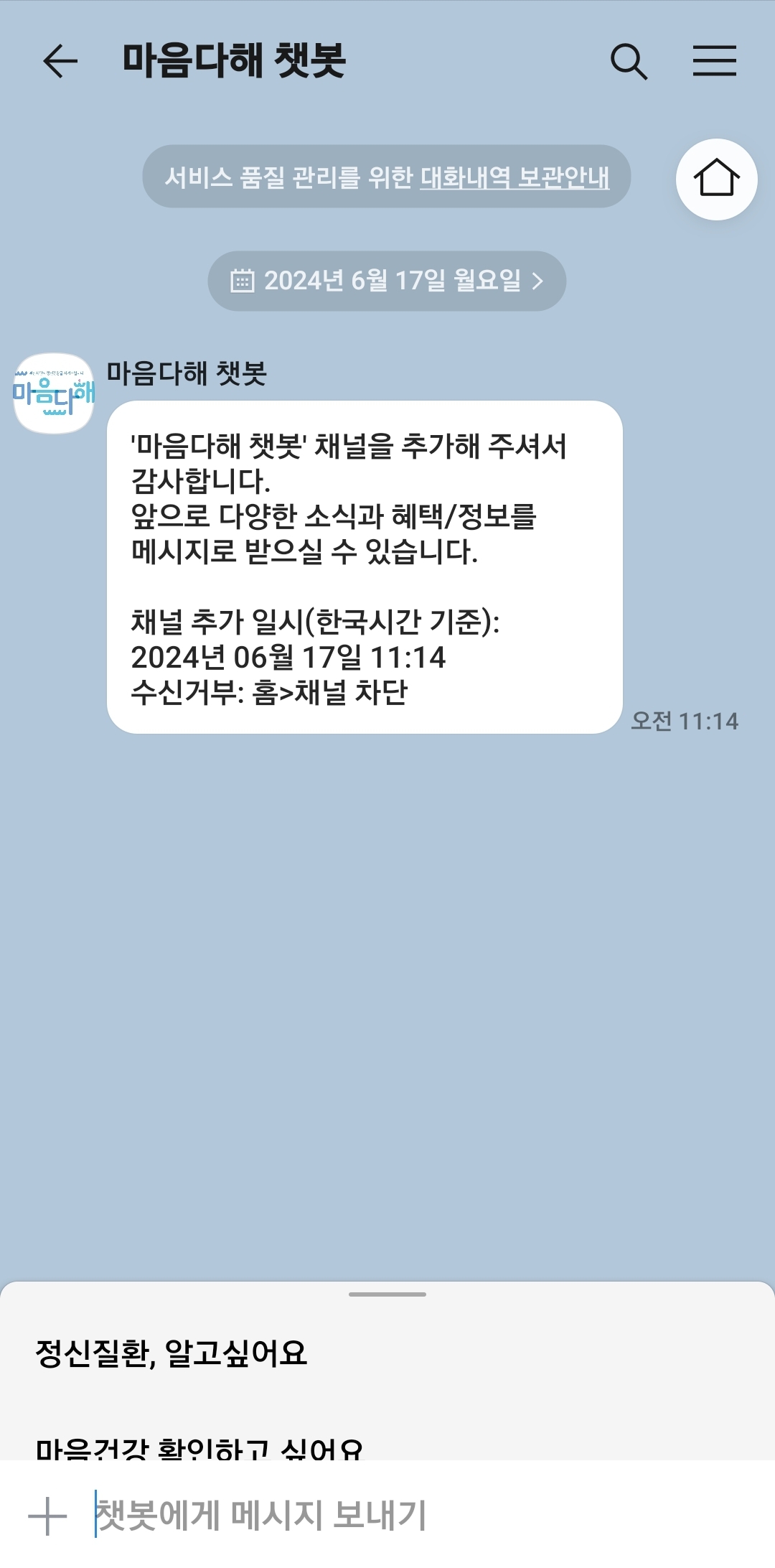Search within the chat
Viewport: 775px width, 1568px height.
click(629, 61)
